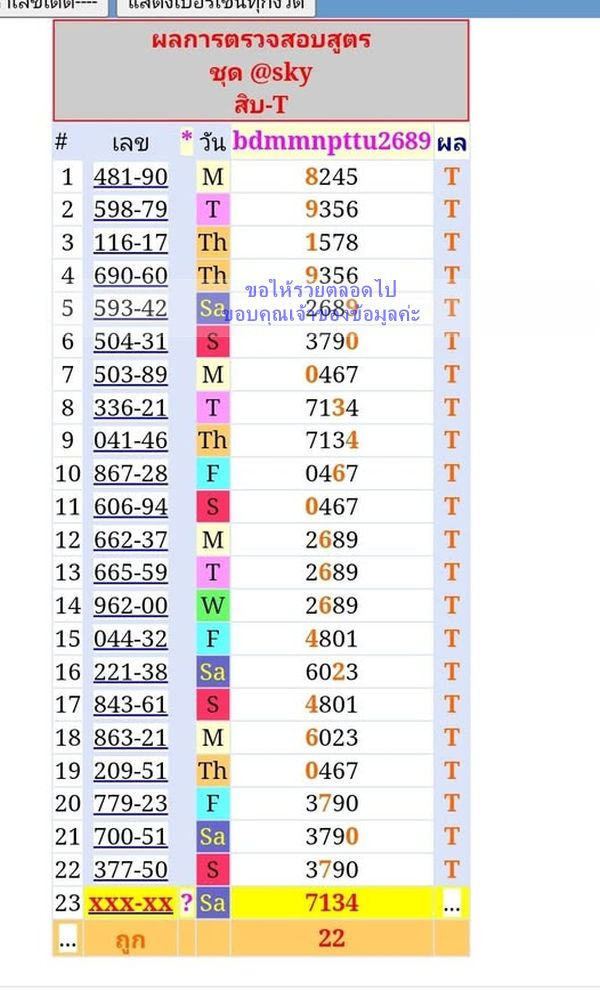Tap the 504-31 link
The height and width of the screenshot is (991, 600).
pyautogui.click(x=131, y=342)
